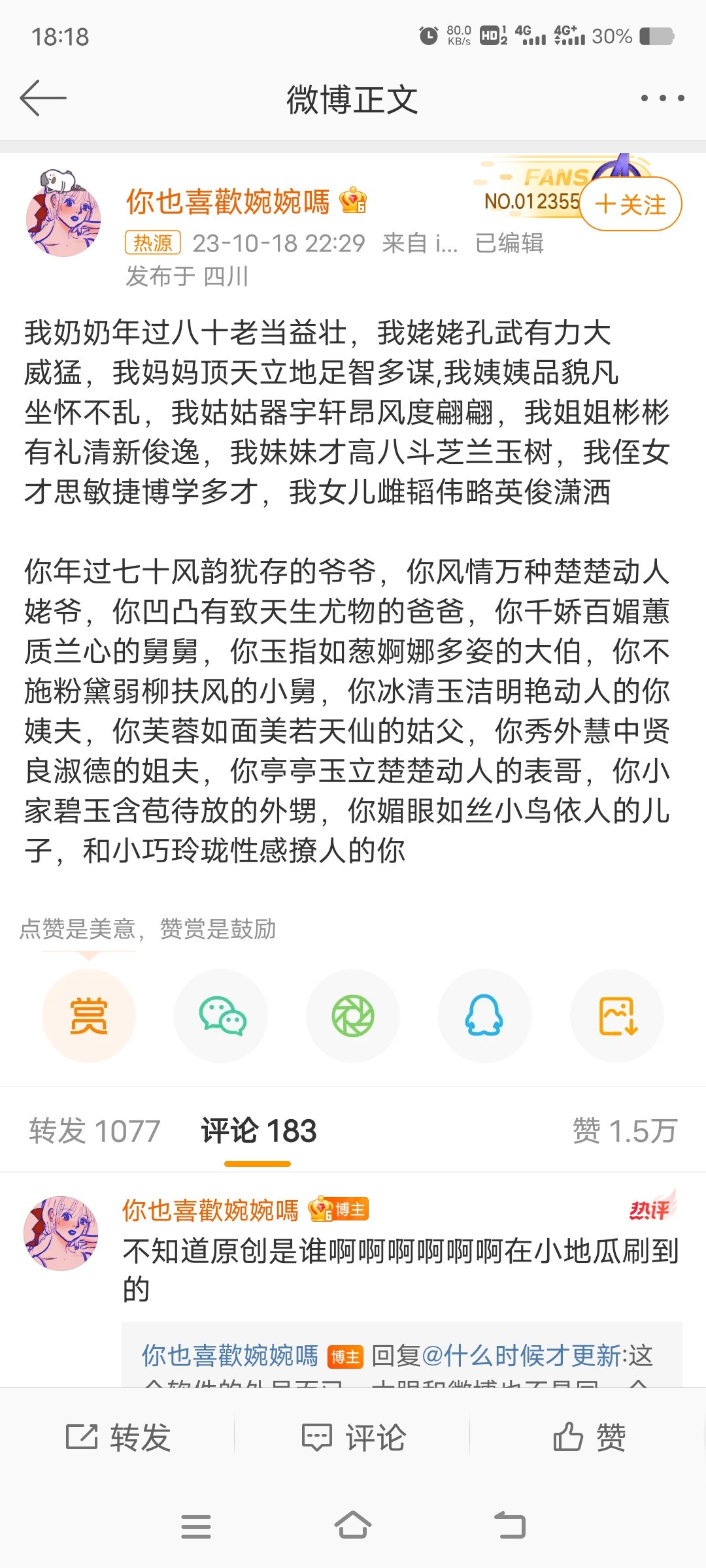Select the 评论 183 tab
Screen dimensions: 706x1568
tap(258, 1130)
